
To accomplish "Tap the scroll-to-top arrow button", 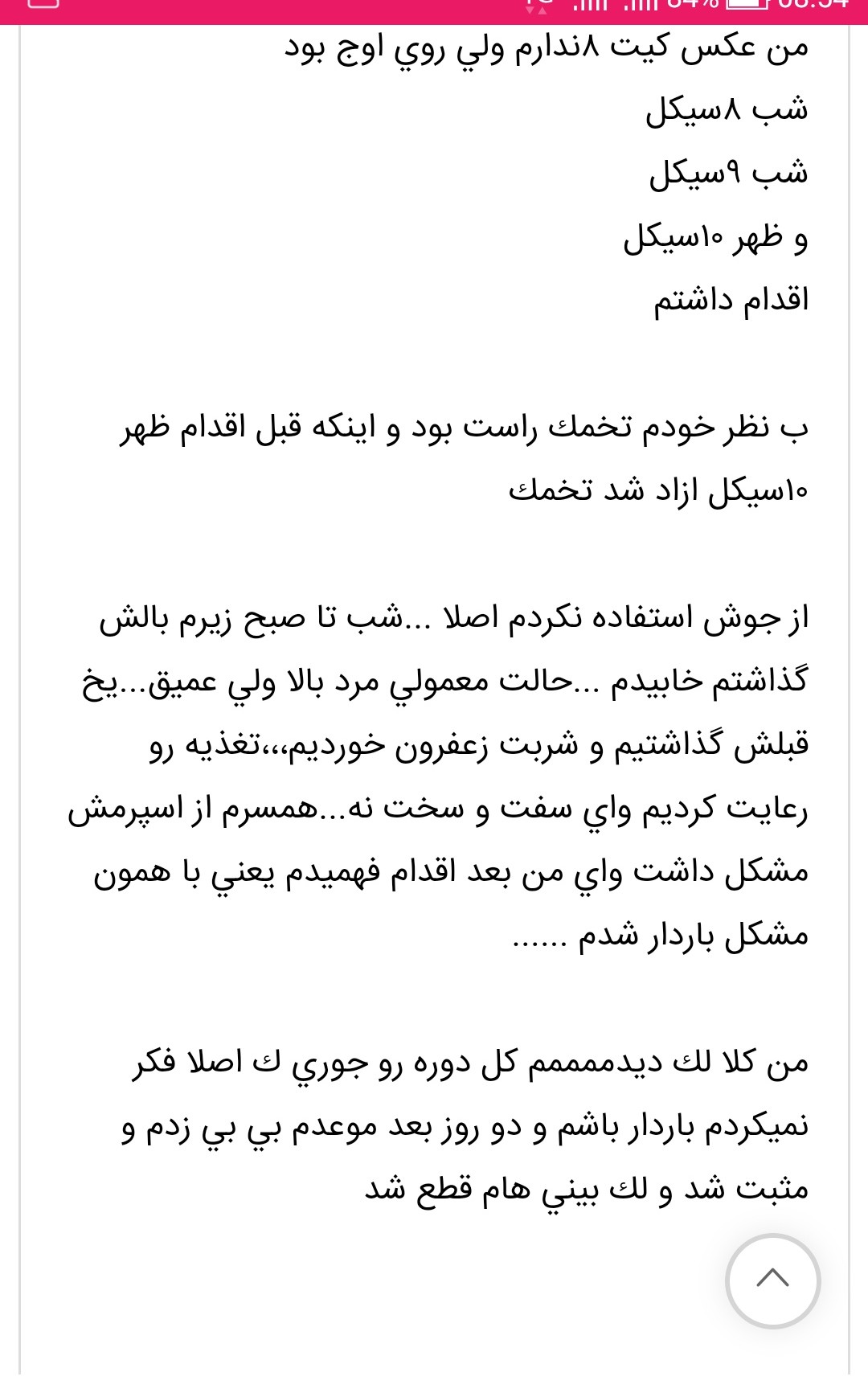I will 772,1280.
